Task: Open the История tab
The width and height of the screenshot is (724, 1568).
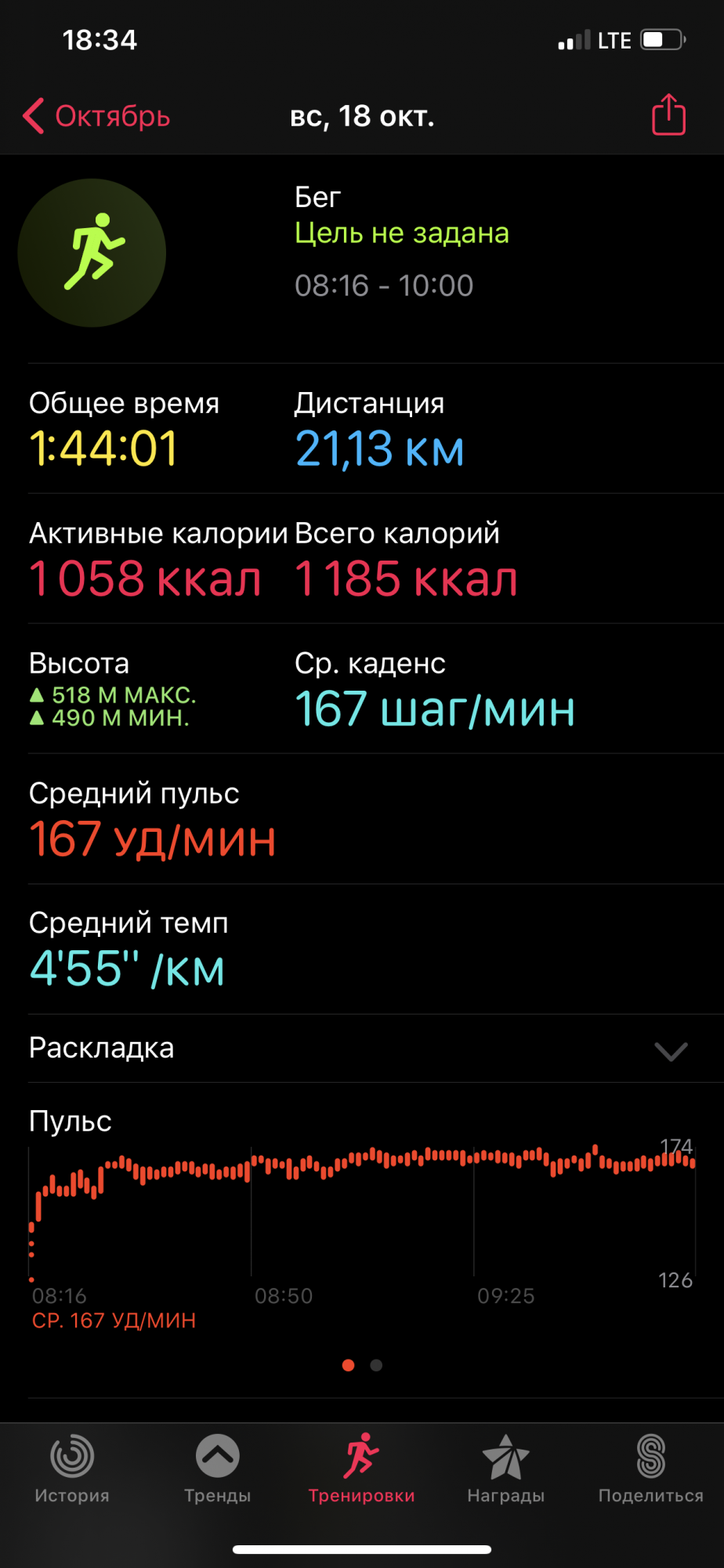Action: tap(72, 1468)
